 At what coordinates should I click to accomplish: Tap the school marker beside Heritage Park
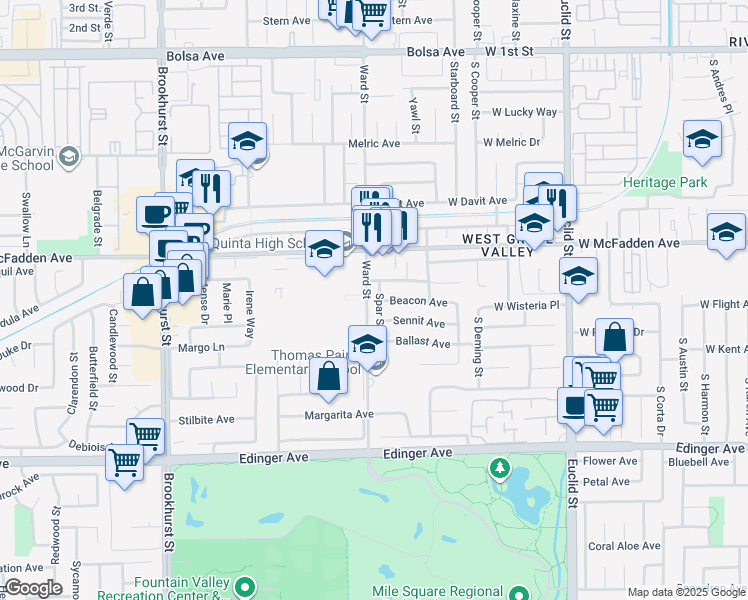coord(702,139)
